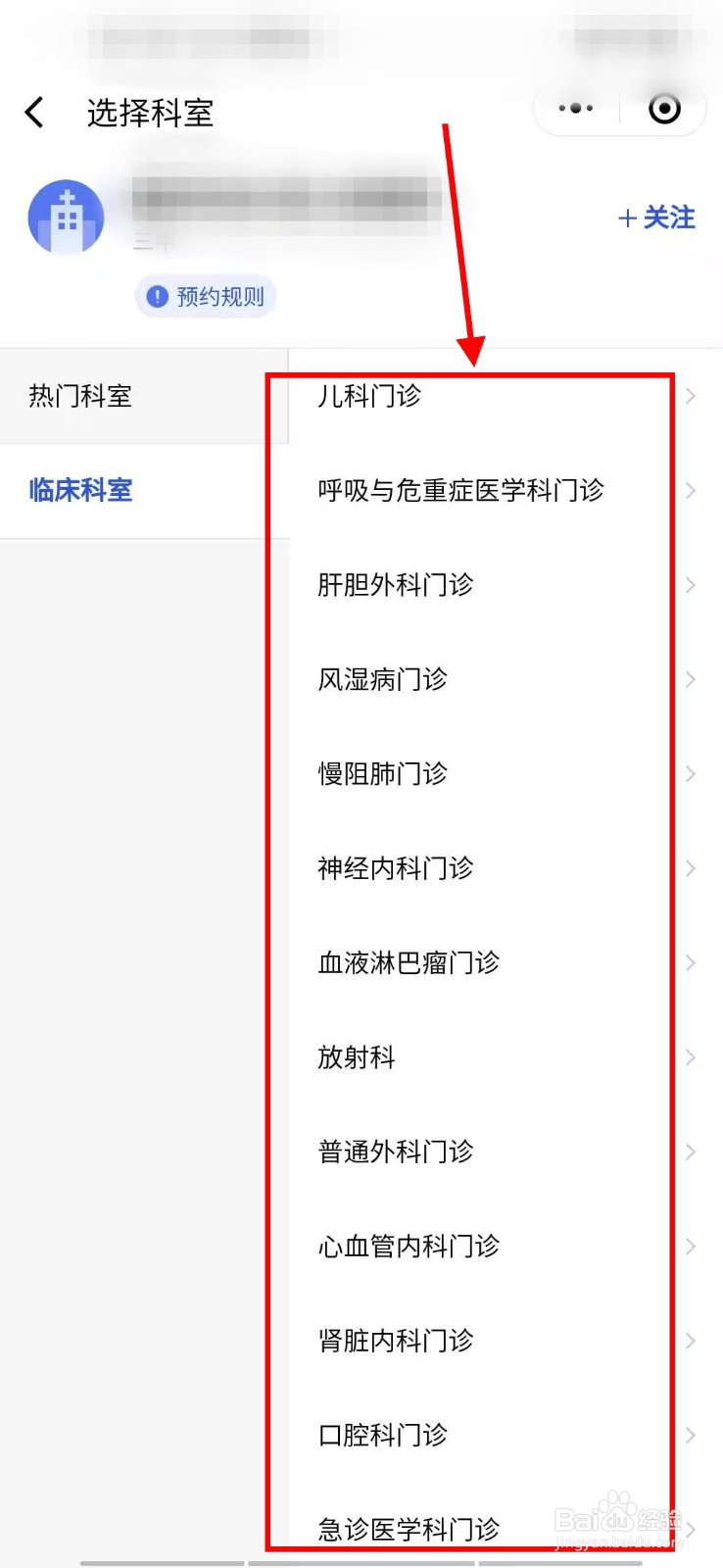
Task: Tap the plus icon next to 关注
Action: pos(627,218)
